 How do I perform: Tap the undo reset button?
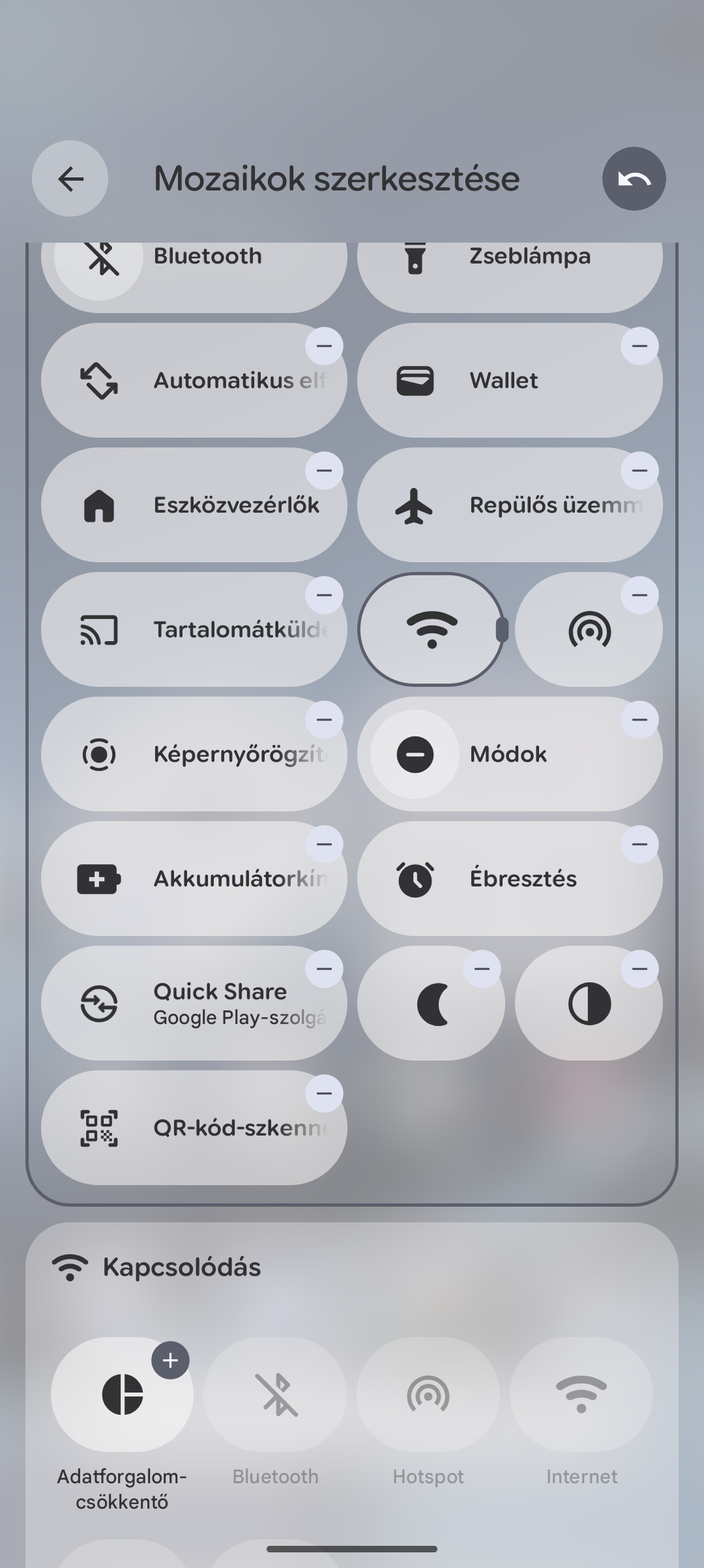point(634,179)
